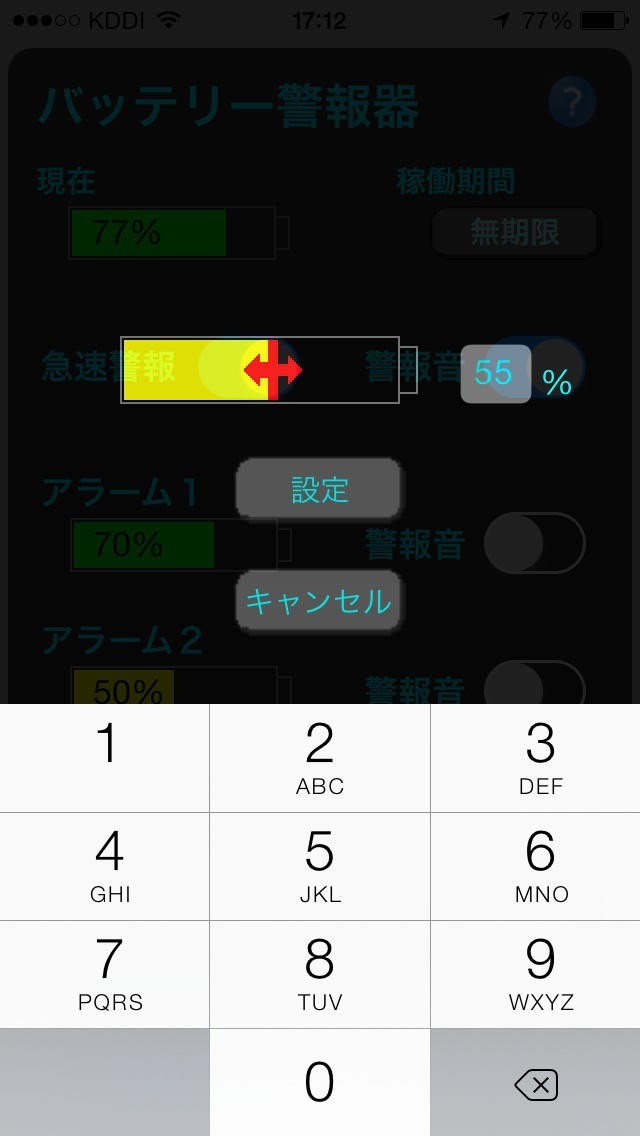This screenshot has height=1136, width=640.
Task: Enter digit 0 on the keypad
Action: tap(320, 1083)
